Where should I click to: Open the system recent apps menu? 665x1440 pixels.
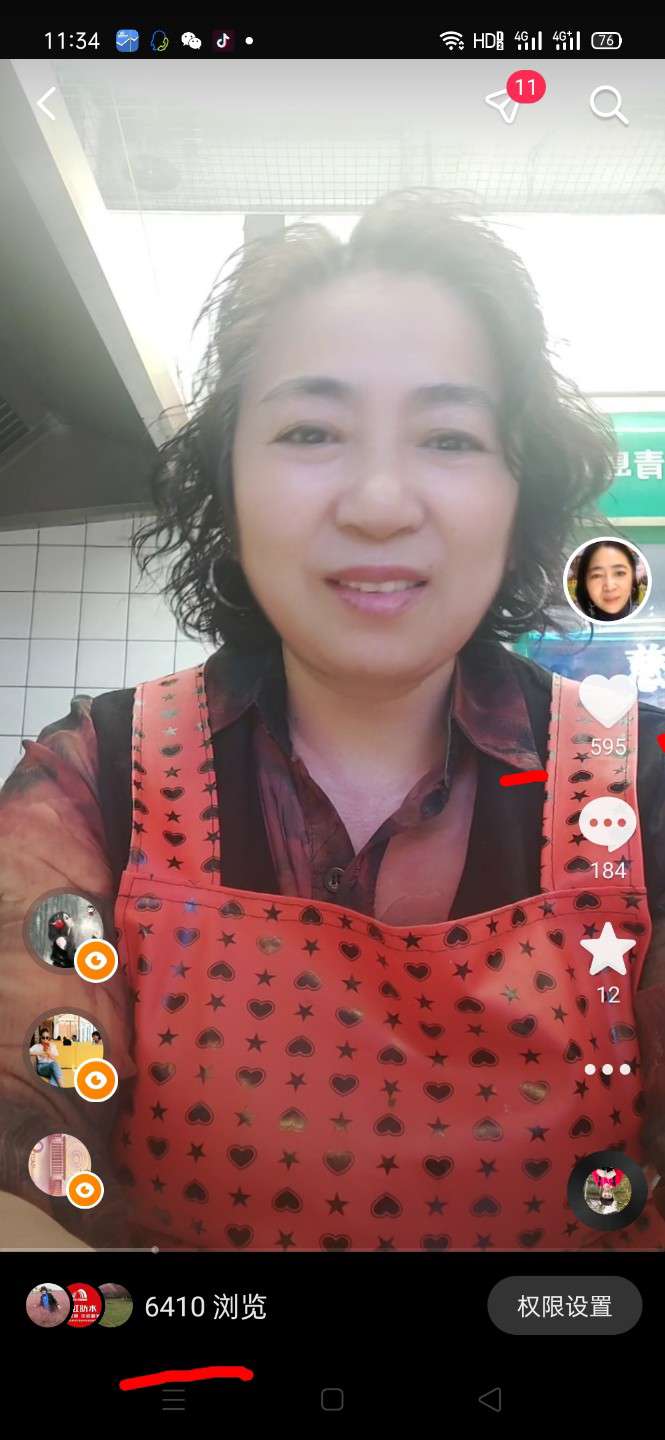point(174,1400)
